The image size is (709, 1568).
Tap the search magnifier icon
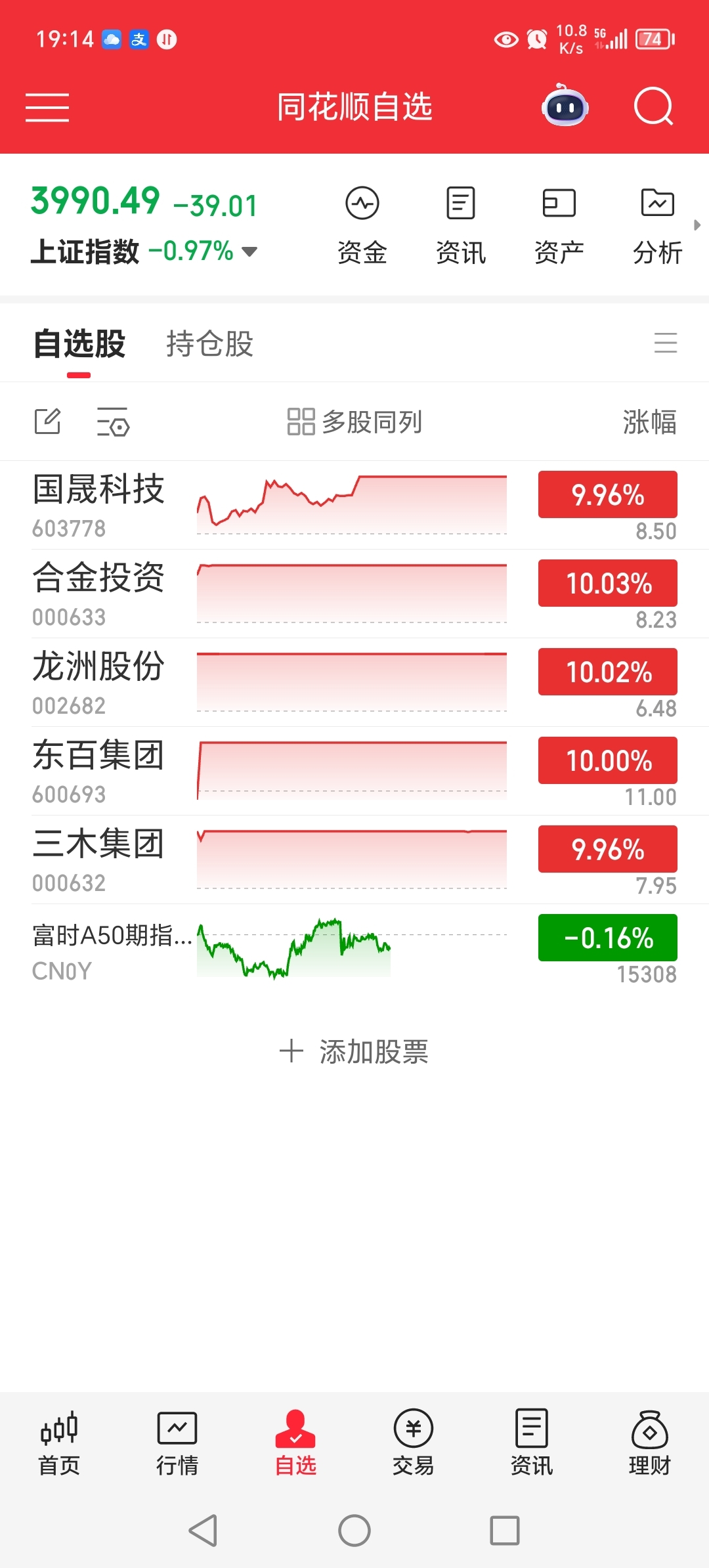click(654, 106)
